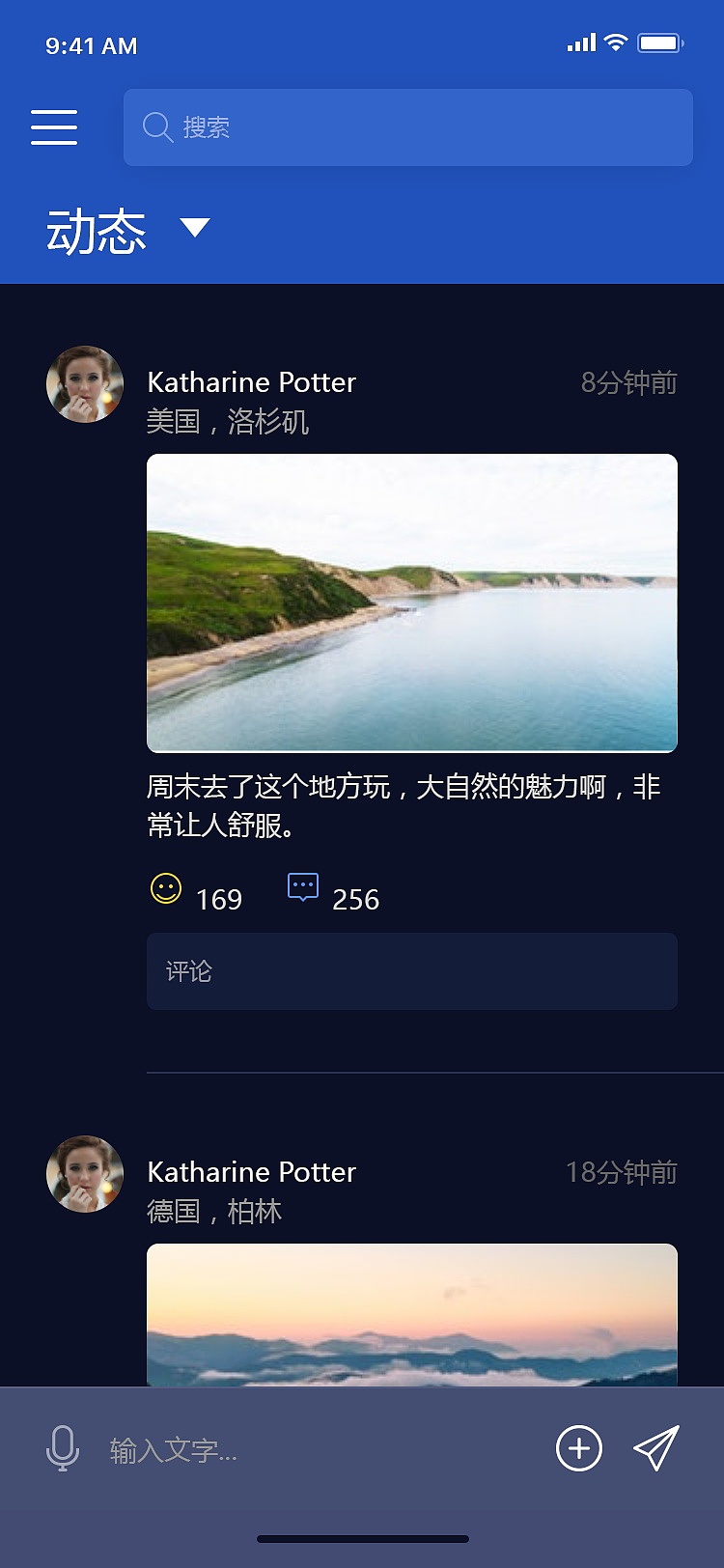Screen dimensions: 724x1568
Task: Activate voice input with the microphone icon
Action: (62, 1449)
